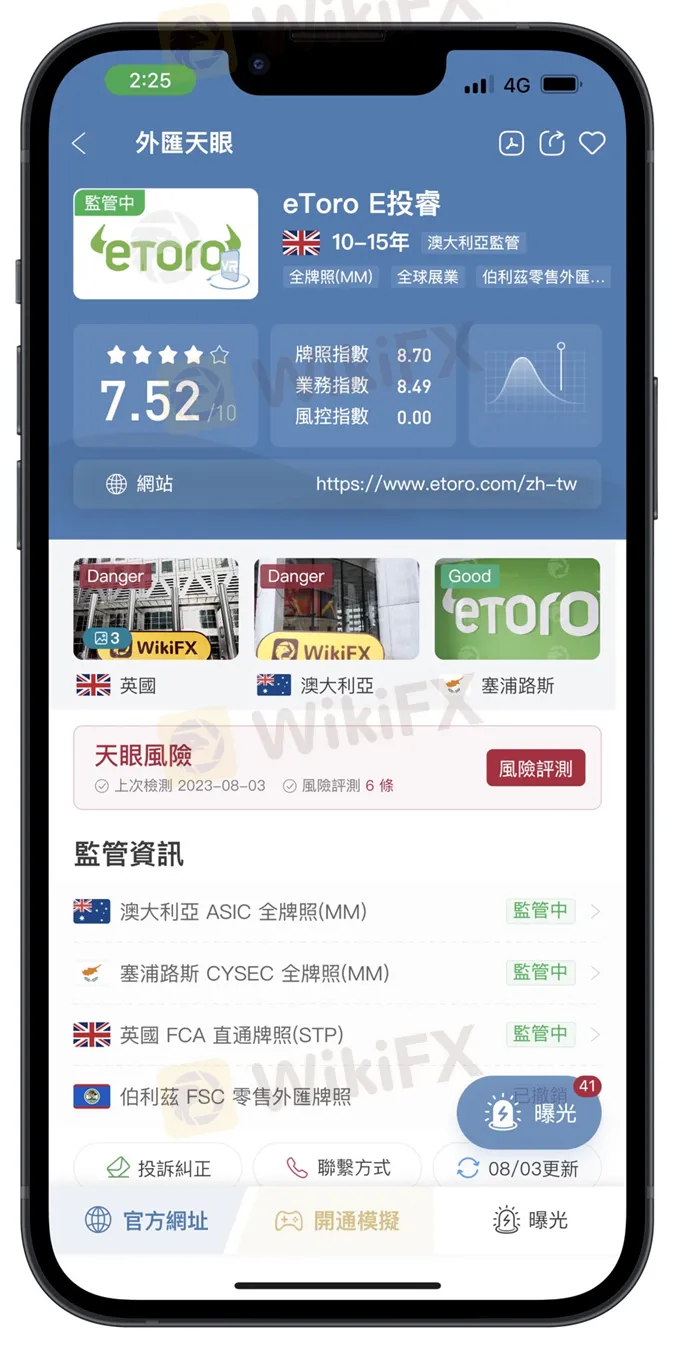675x1350 pixels.
Task: Open the 塞浦路斯 office survey card
Action: coord(517,609)
